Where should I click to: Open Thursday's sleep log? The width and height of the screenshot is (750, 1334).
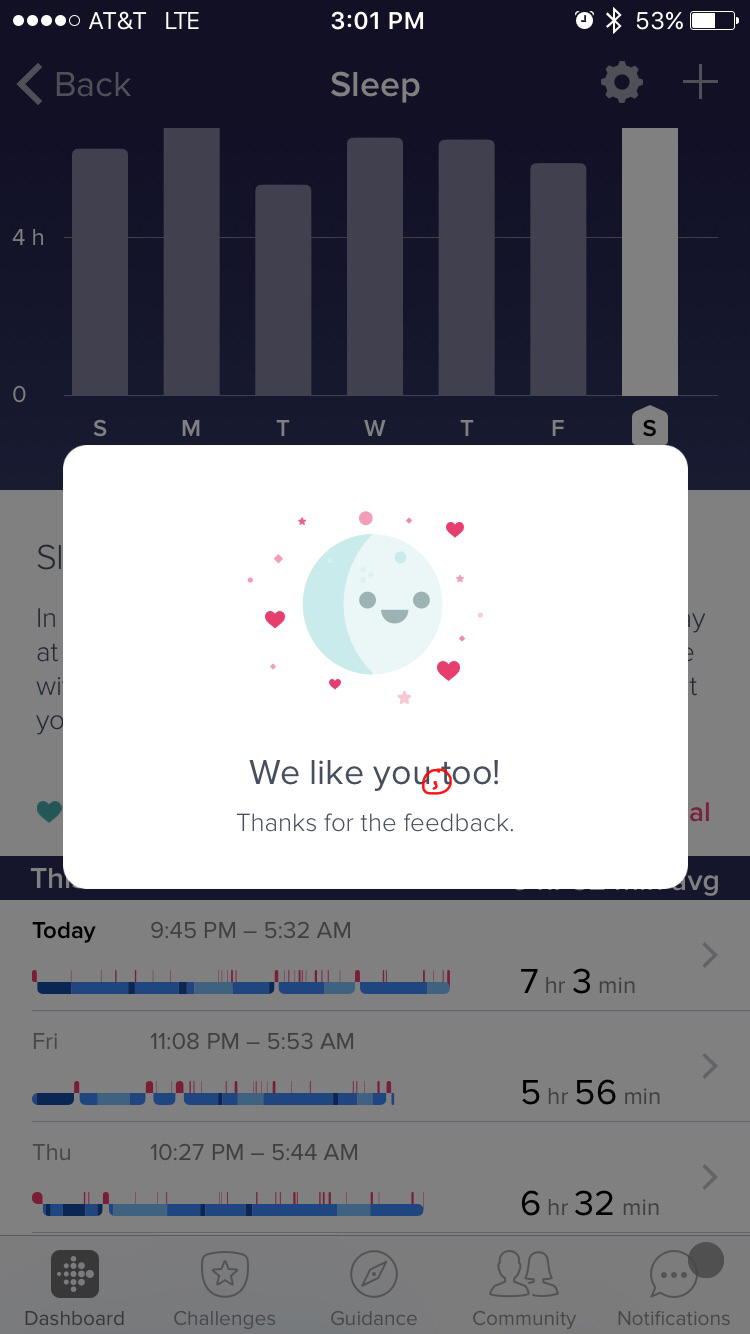[x=375, y=1177]
